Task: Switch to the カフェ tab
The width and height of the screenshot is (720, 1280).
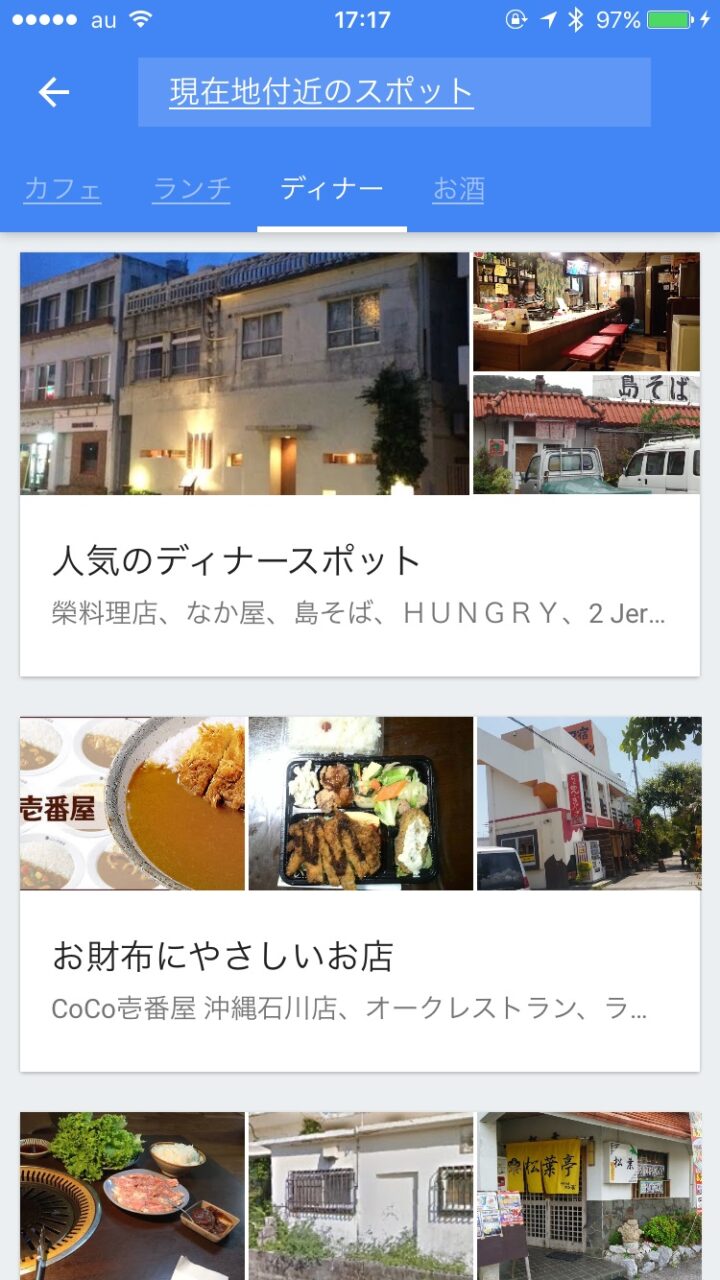Action: click(x=62, y=189)
